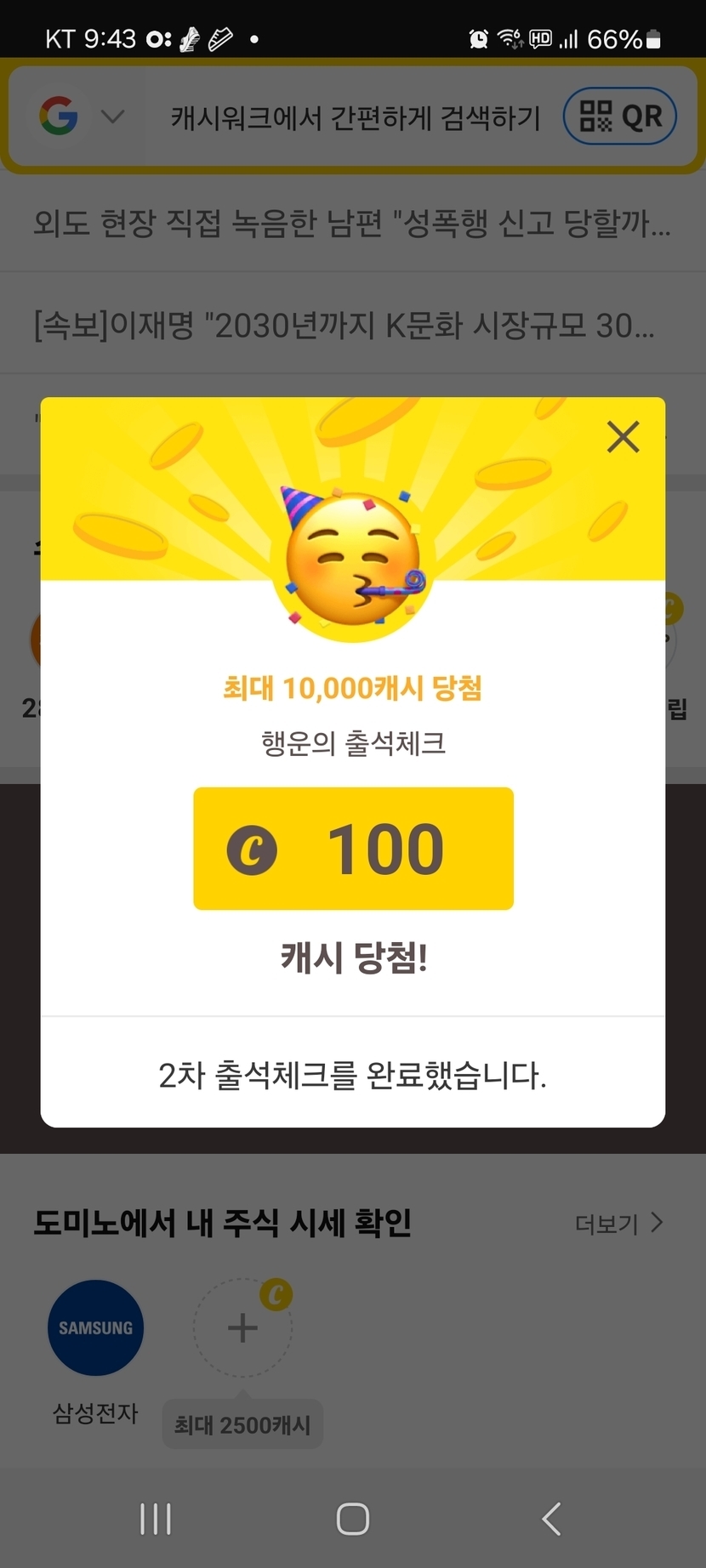
Task: Open the 외도 현장 직접 녹음한 남편 headline
Action: click(352, 224)
